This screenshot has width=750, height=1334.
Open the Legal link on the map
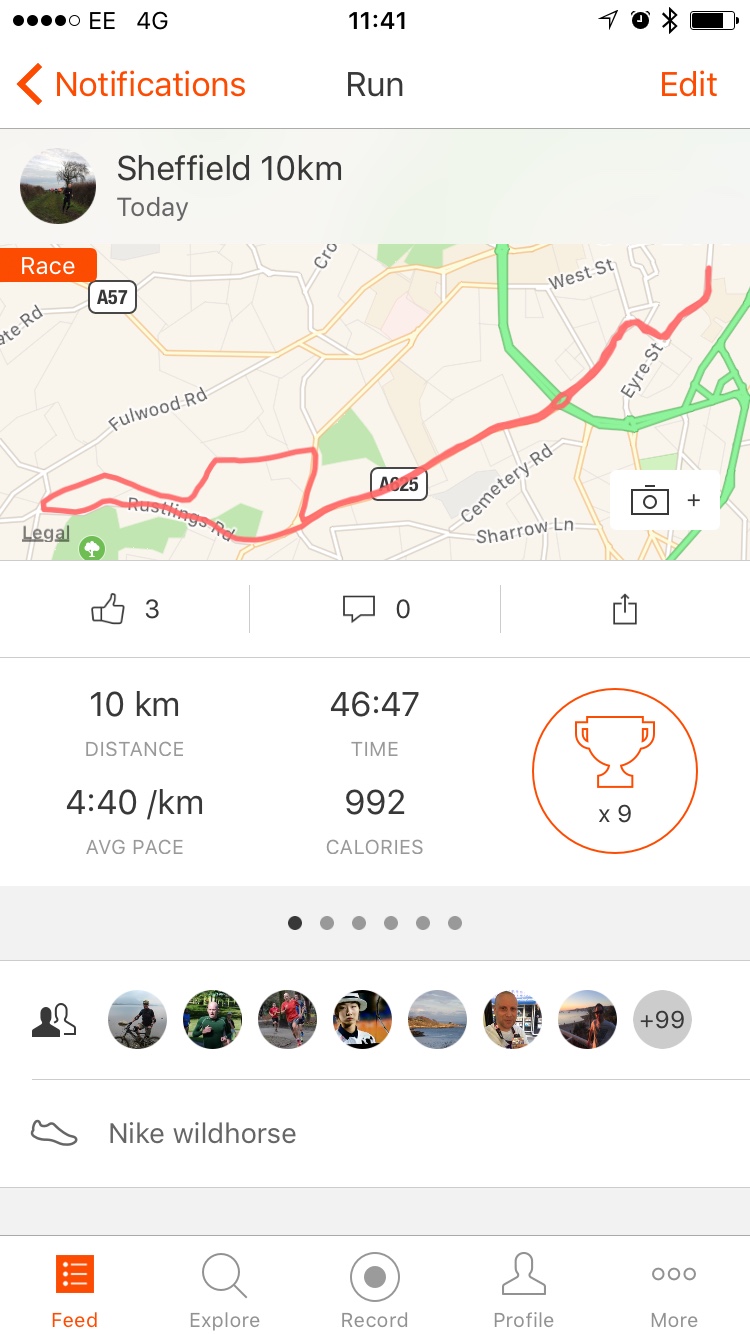click(x=46, y=533)
